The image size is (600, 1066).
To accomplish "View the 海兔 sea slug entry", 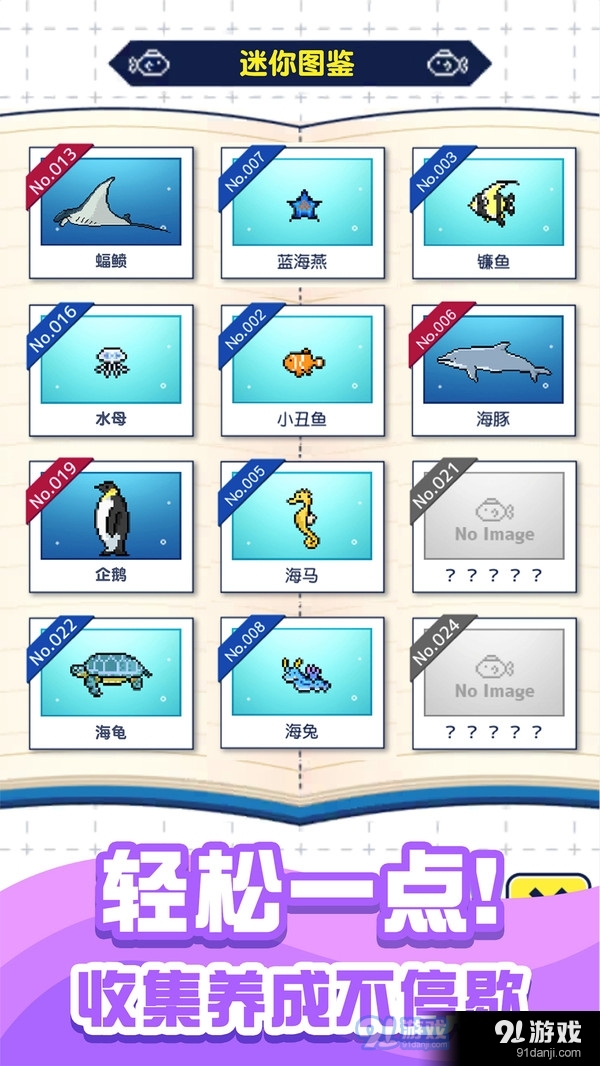I will (x=302, y=683).
